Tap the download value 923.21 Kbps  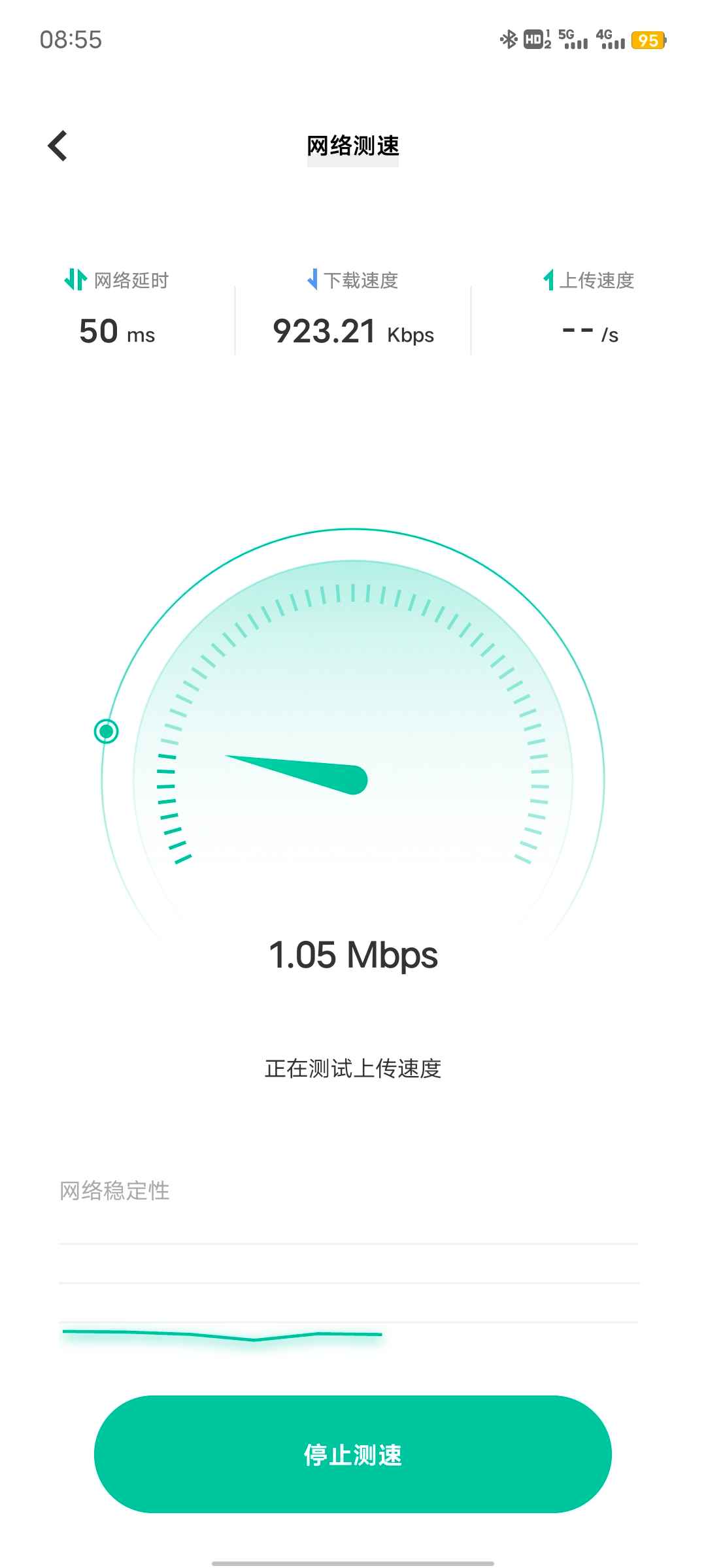[x=353, y=332]
